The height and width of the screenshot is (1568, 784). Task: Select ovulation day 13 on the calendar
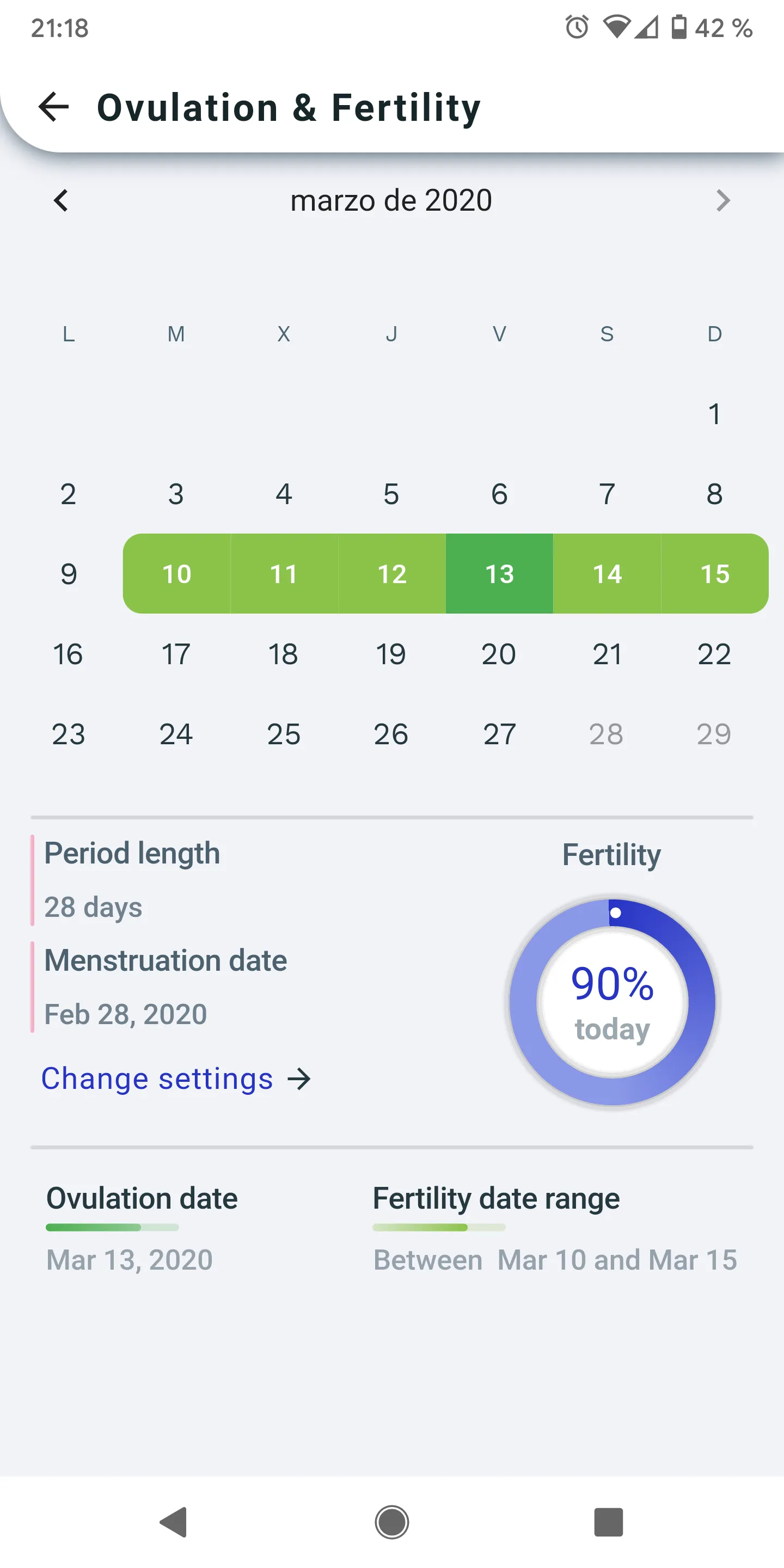pyautogui.click(x=499, y=573)
